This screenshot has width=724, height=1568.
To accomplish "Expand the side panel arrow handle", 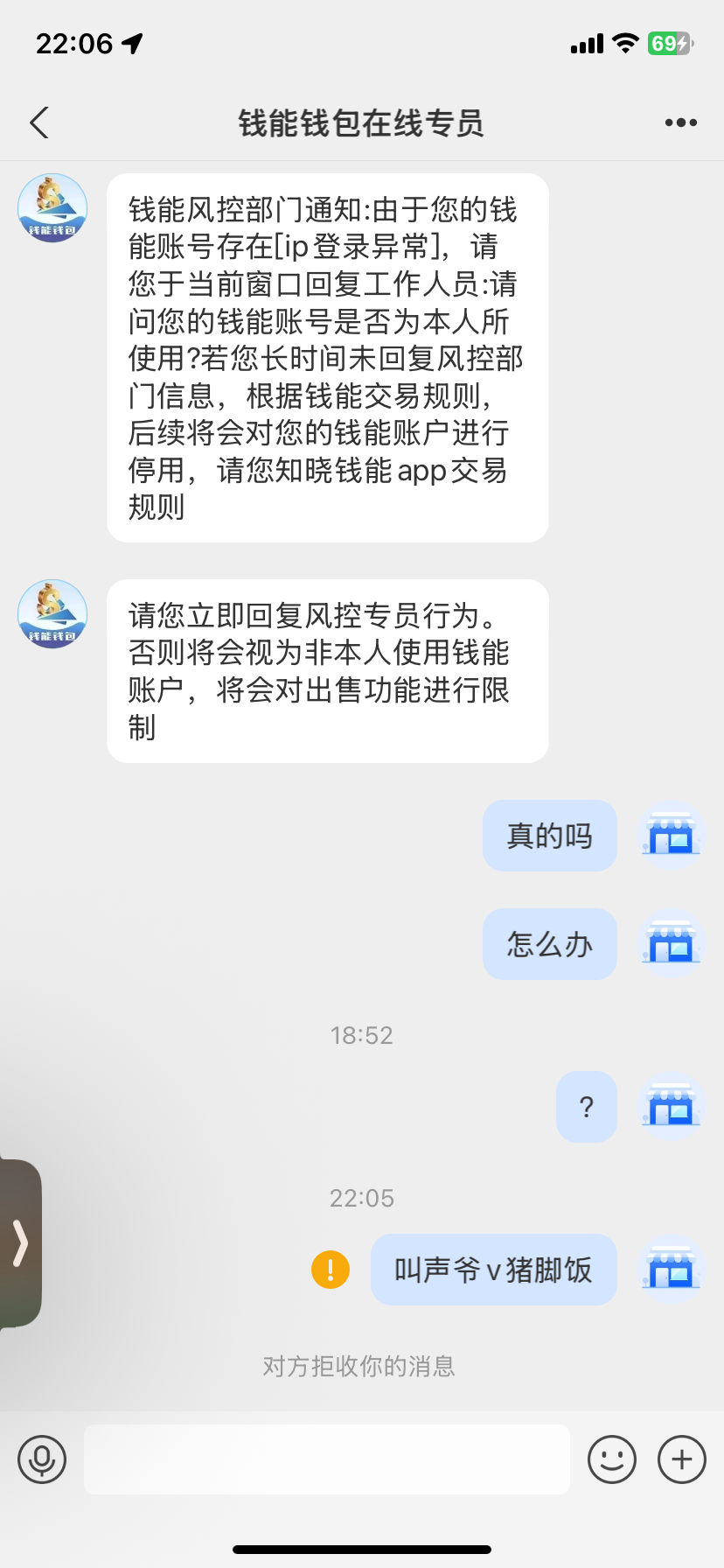I will pyautogui.click(x=20, y=1243).
